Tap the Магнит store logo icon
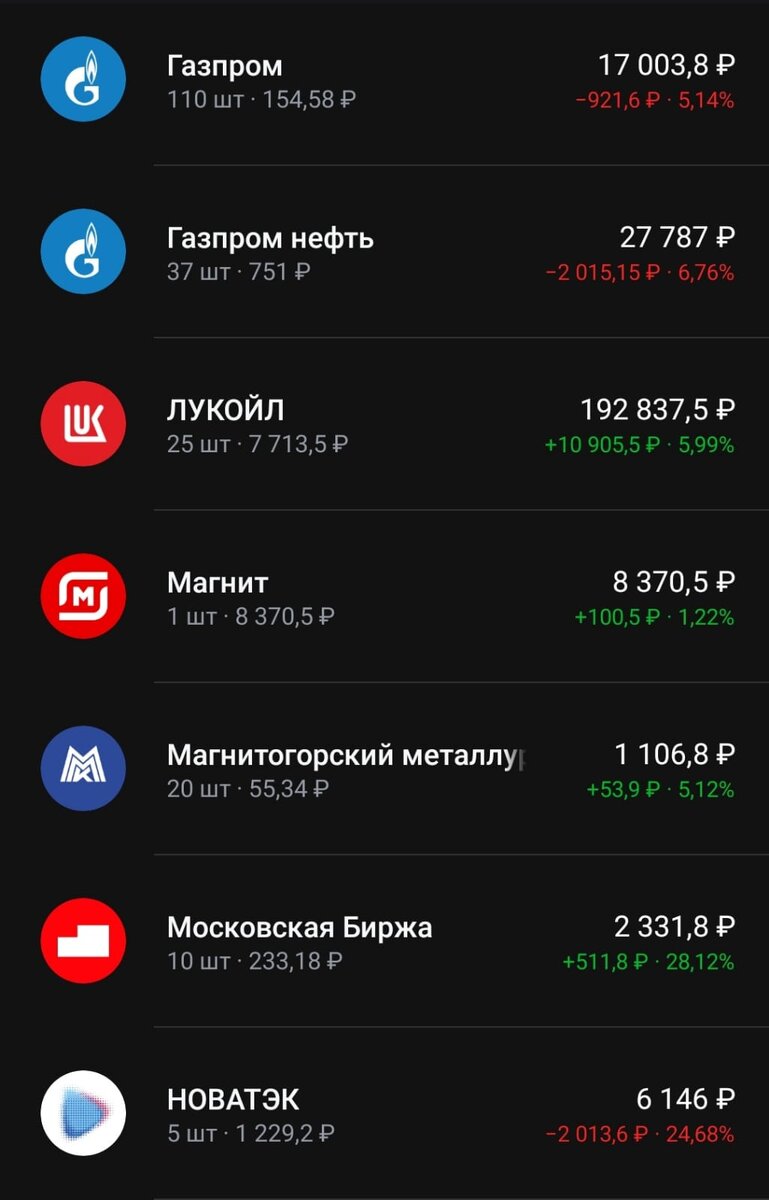Viewport: 769px width, 1200px height. pyautogui.click(x=84, y=595)
